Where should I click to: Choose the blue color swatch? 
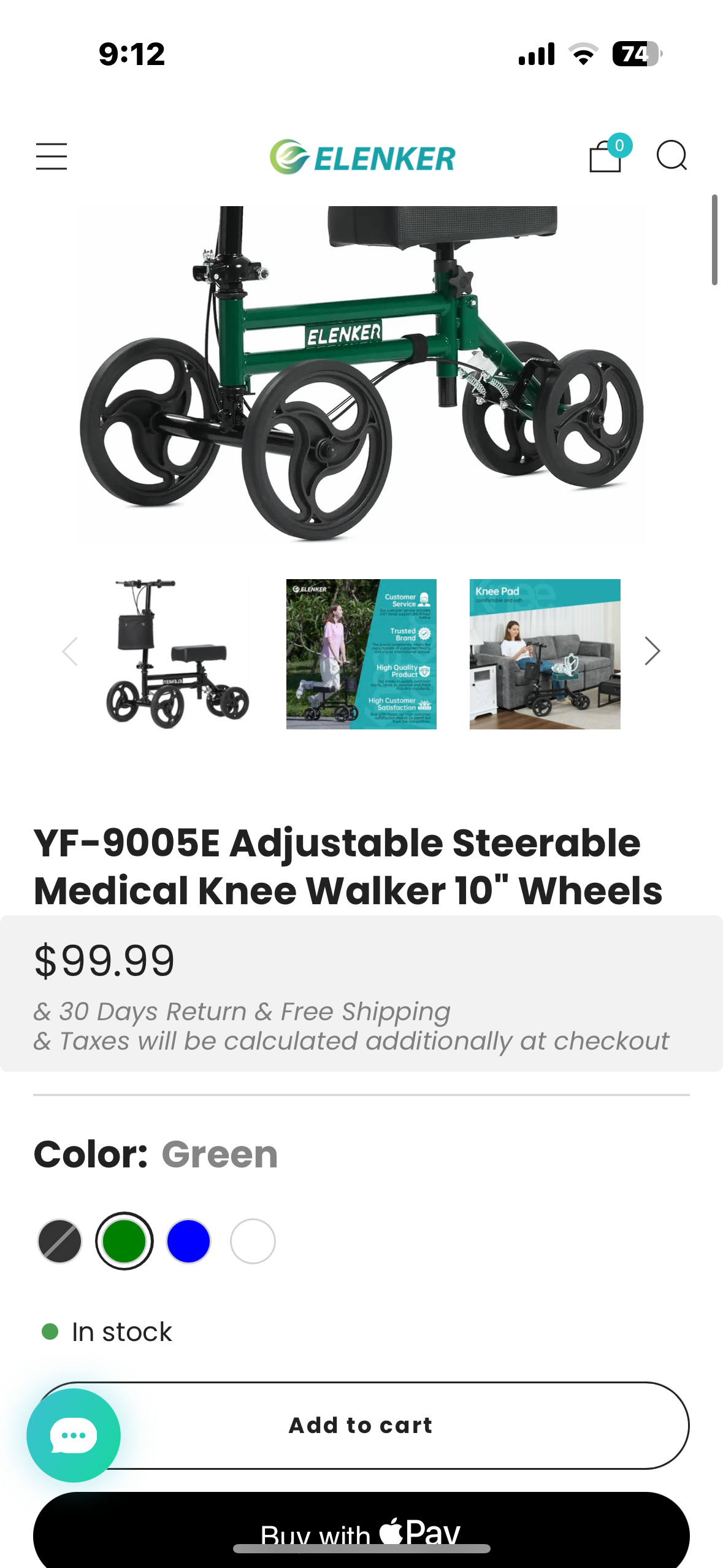(189, 1241)
